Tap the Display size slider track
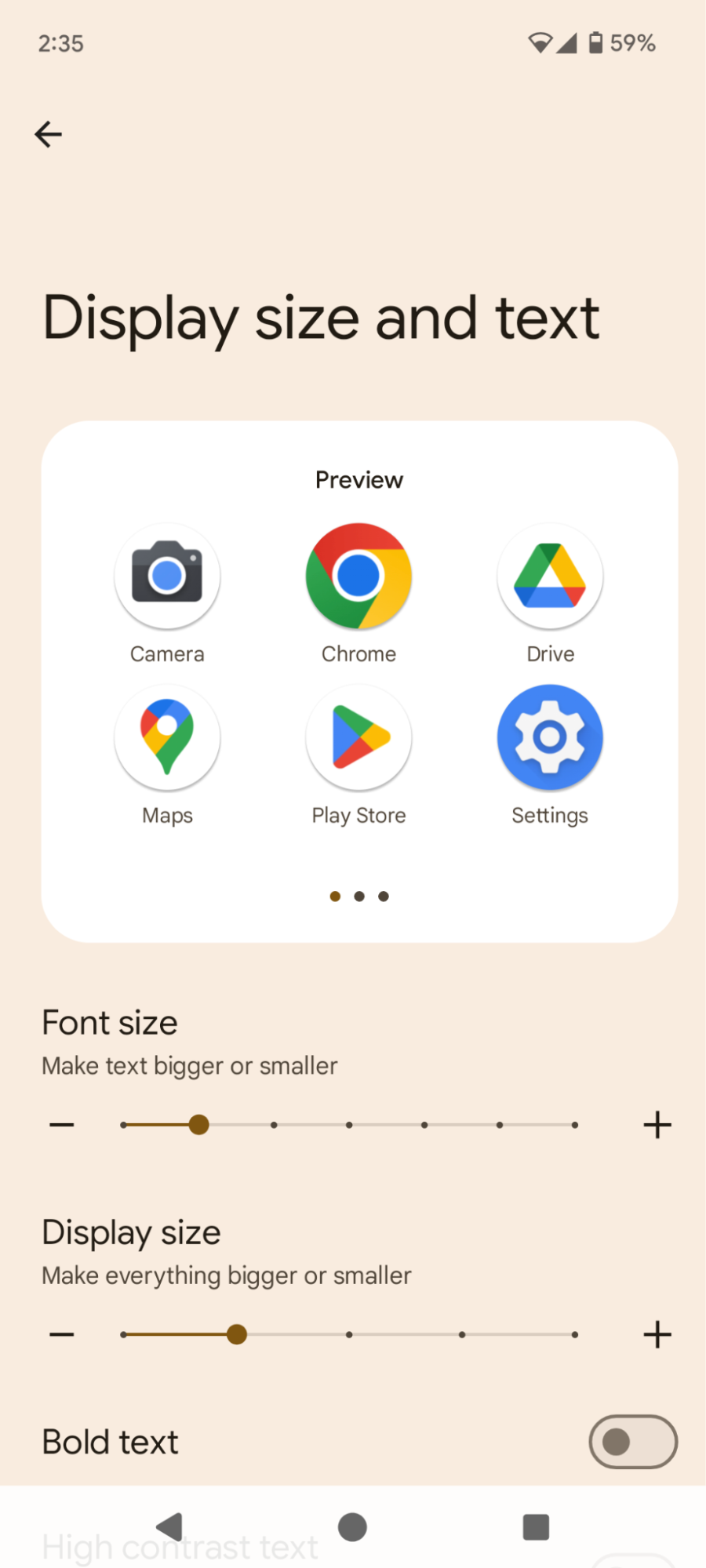 pyautogui.click(x=349, y=1334)
